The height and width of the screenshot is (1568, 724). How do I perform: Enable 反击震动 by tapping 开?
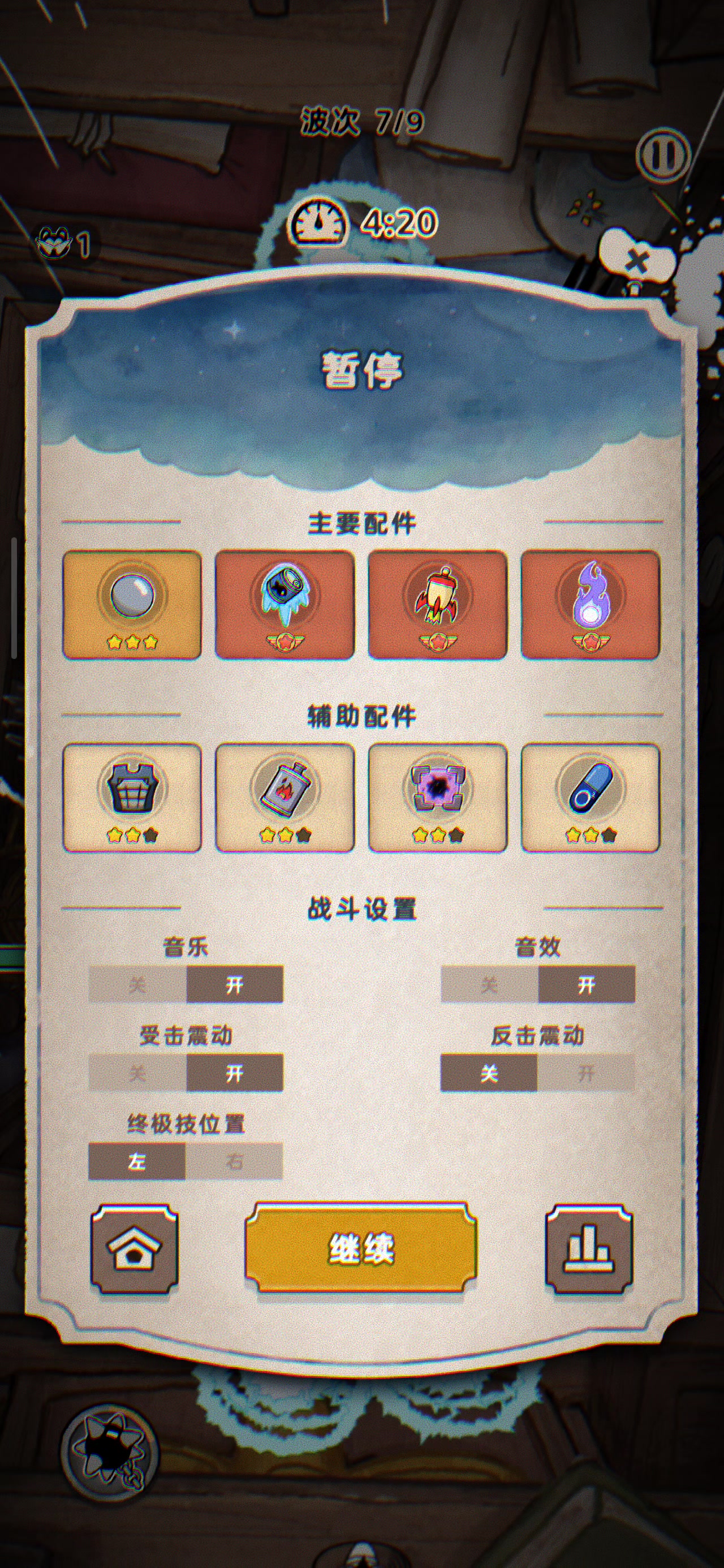coord(586,1072)
